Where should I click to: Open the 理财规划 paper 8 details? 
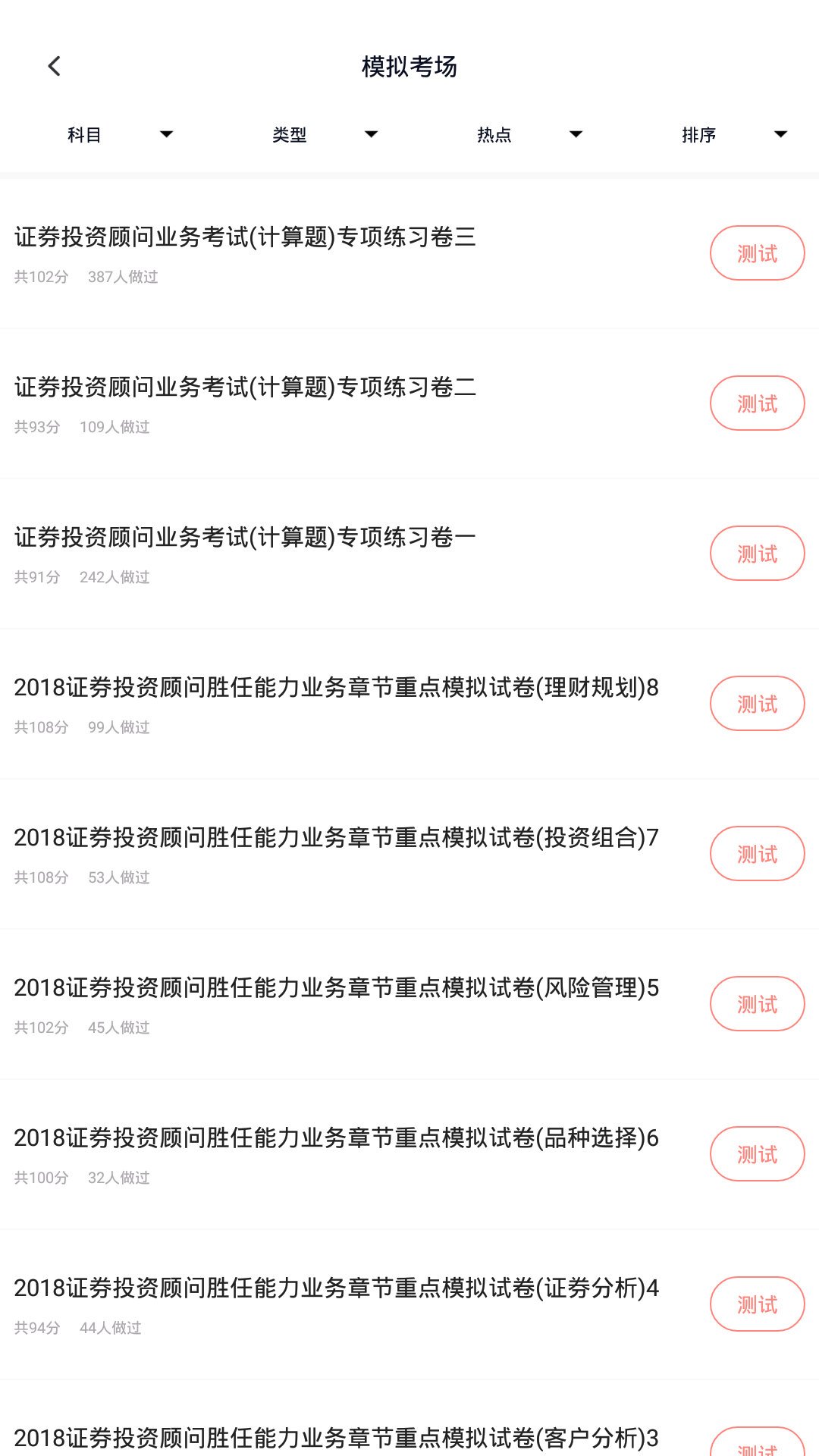(x=336, y=689)
